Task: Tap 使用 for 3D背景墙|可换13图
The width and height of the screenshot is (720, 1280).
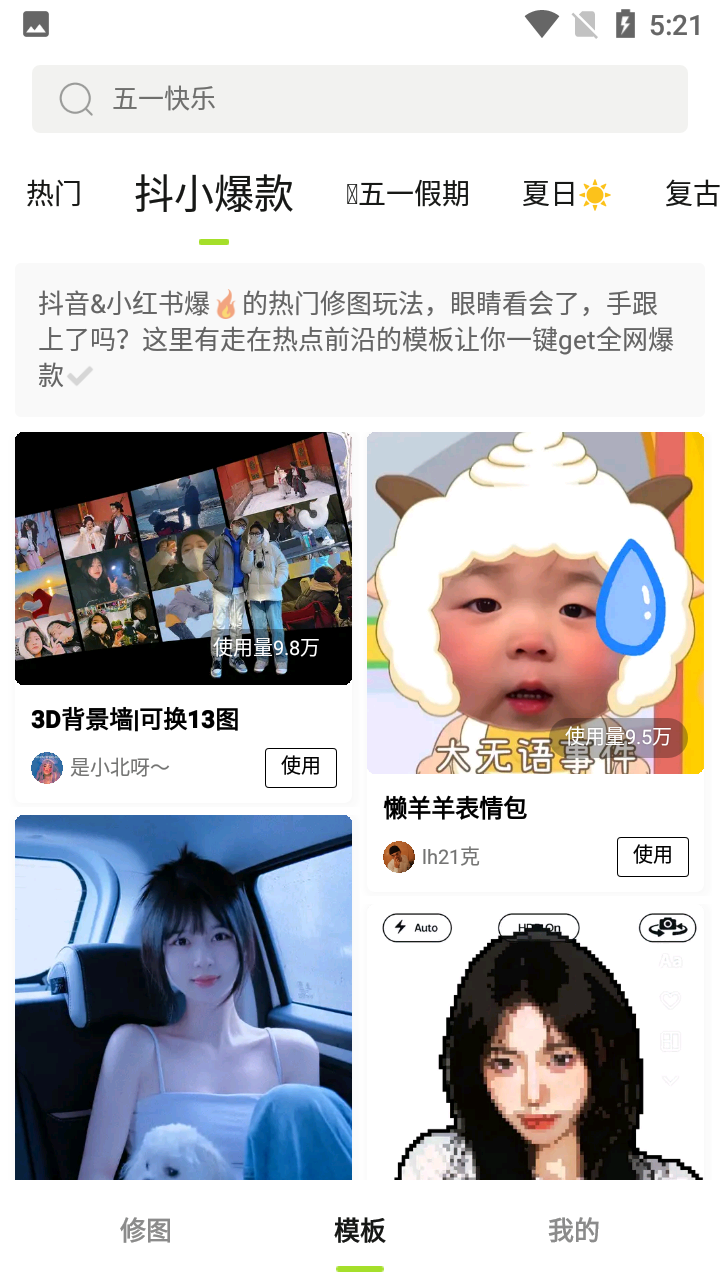Action: coord(300,767)
